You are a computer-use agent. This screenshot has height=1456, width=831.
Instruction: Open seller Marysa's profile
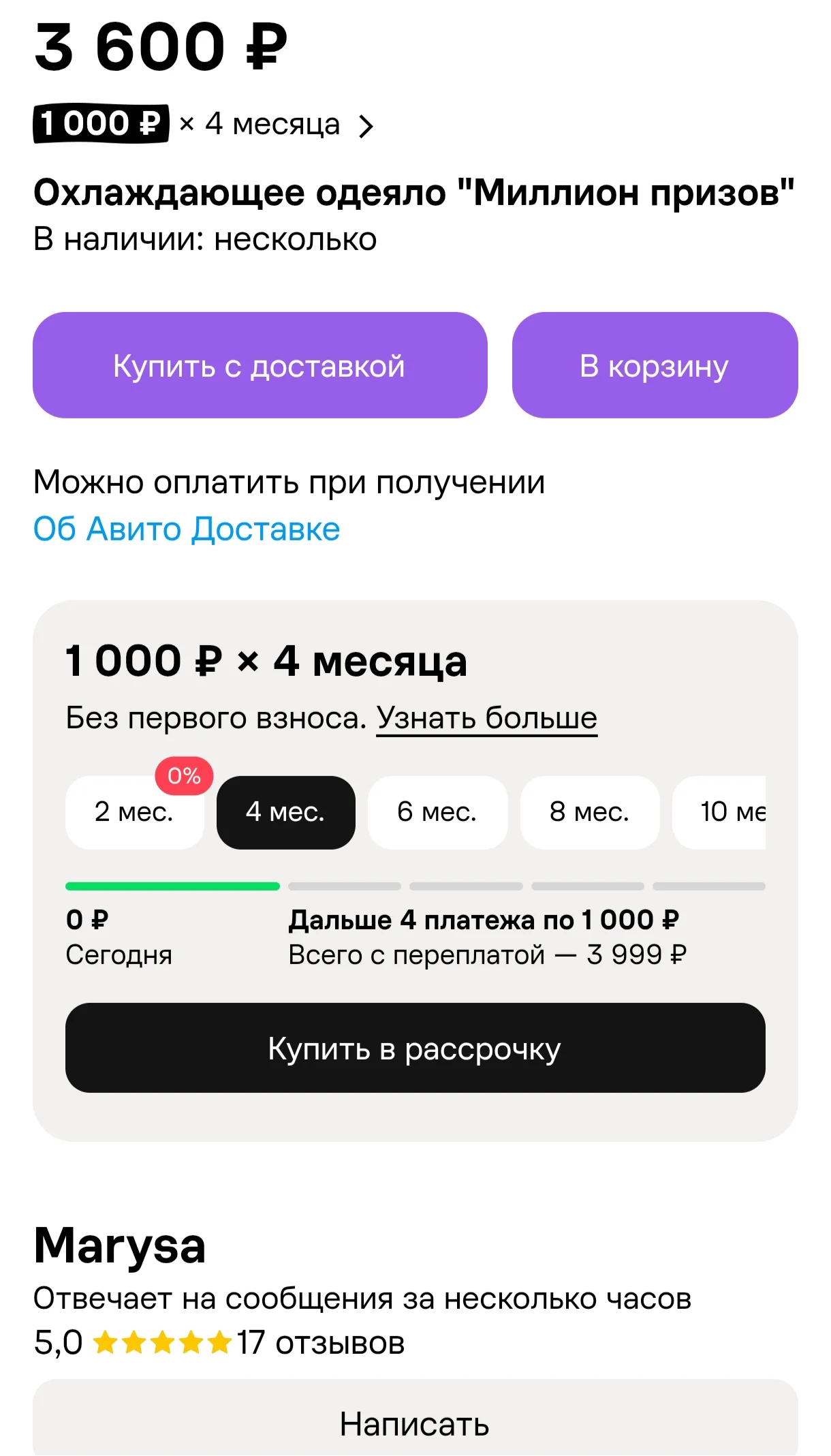coord(120,1245)
